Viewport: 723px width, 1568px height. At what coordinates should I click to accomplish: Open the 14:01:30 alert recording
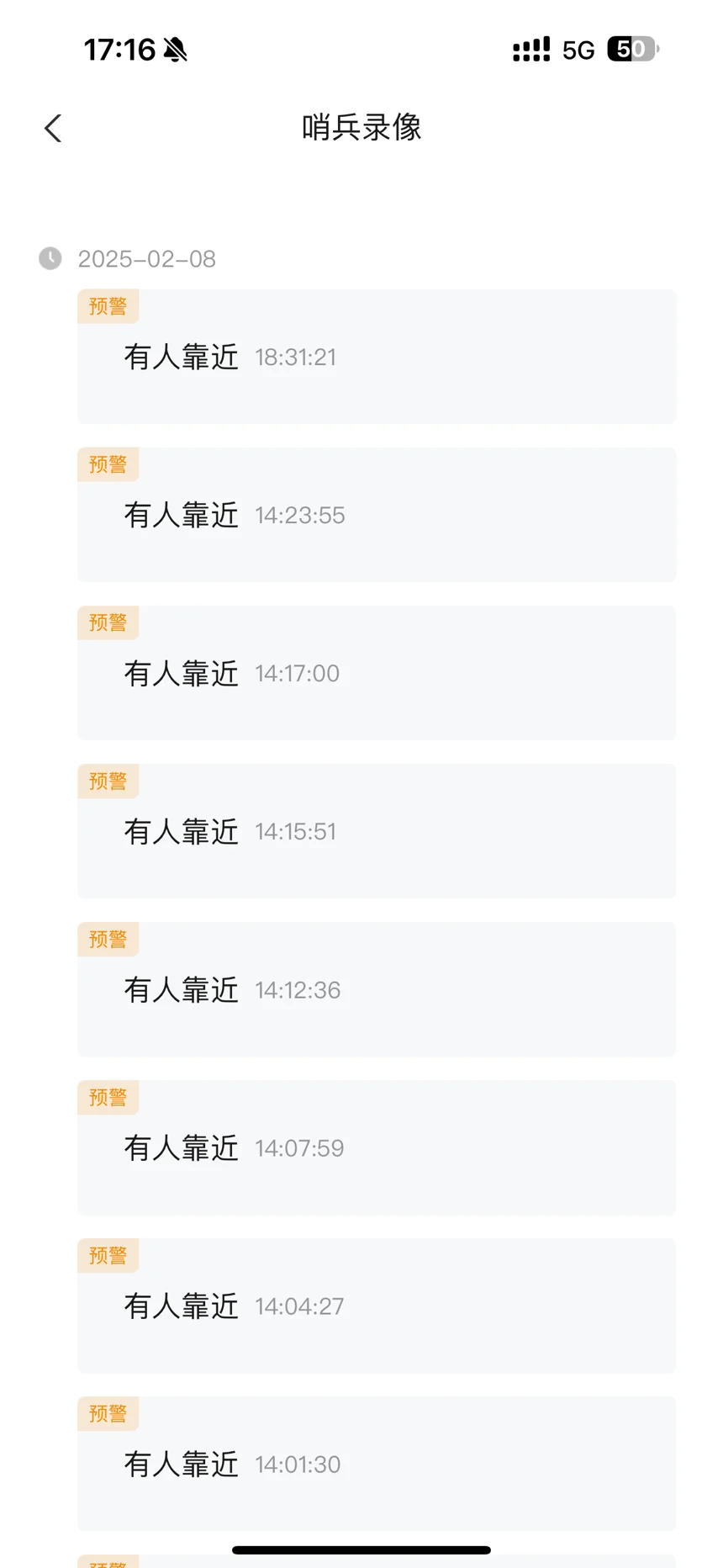click(377, 1464)
